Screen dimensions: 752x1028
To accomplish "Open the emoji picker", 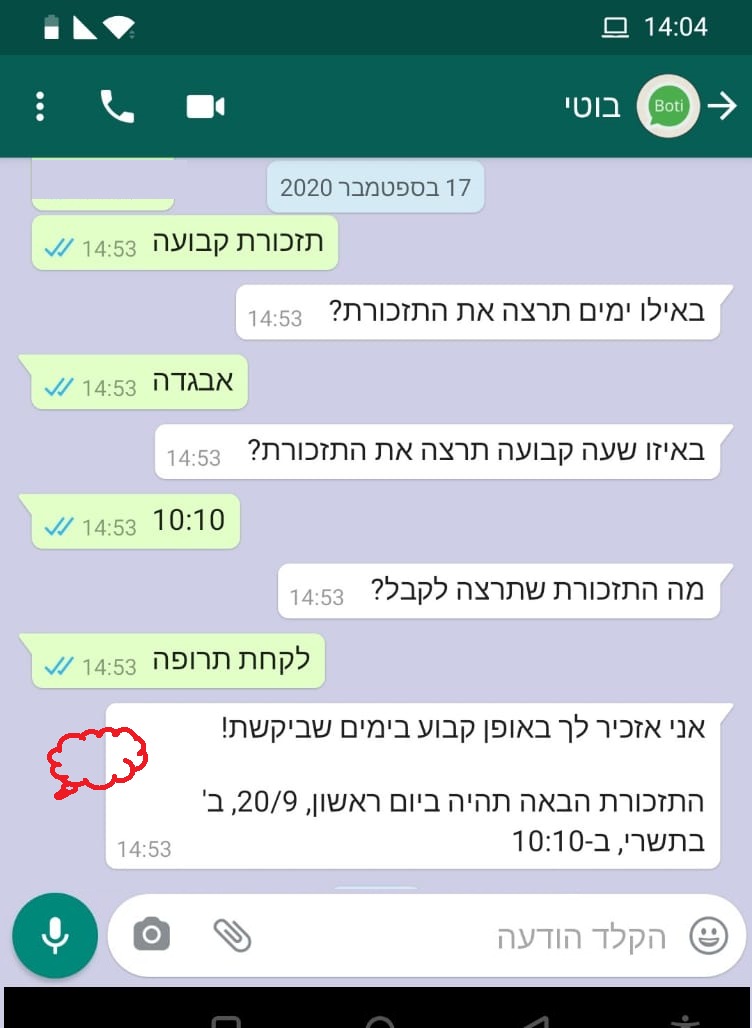I will (708, 937).
